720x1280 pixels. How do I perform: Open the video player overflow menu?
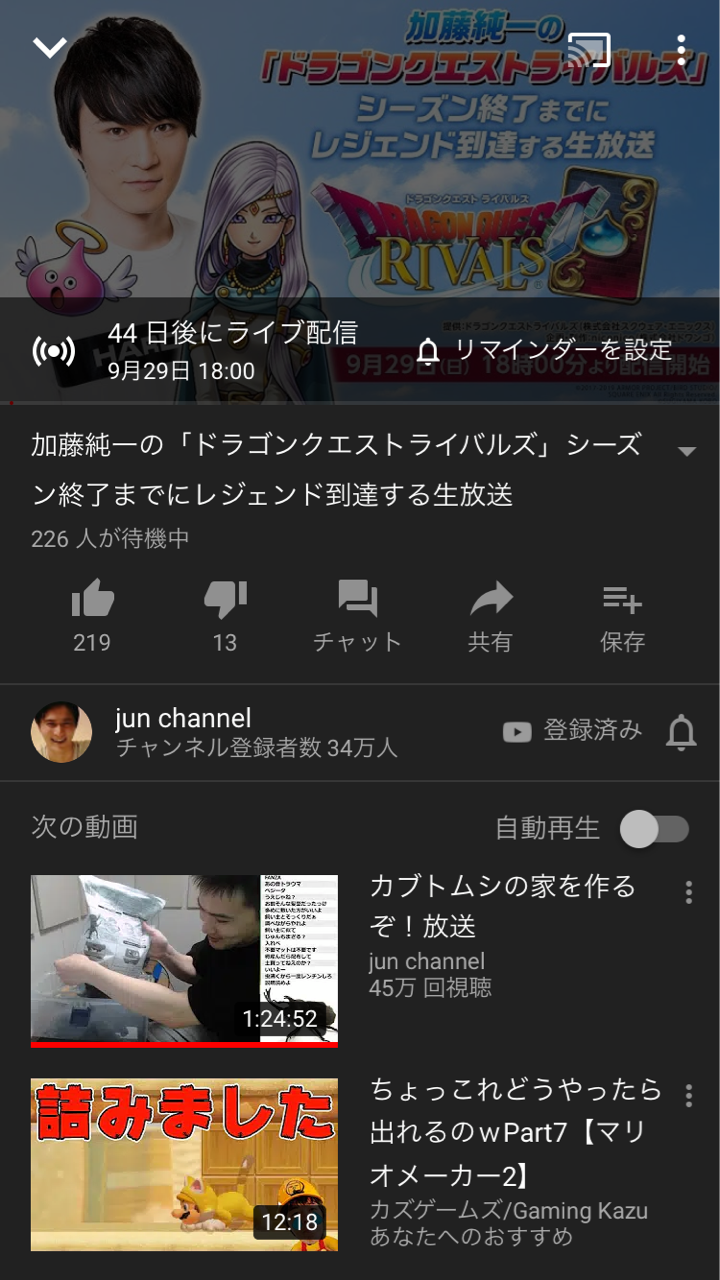[x=680, y=50]
